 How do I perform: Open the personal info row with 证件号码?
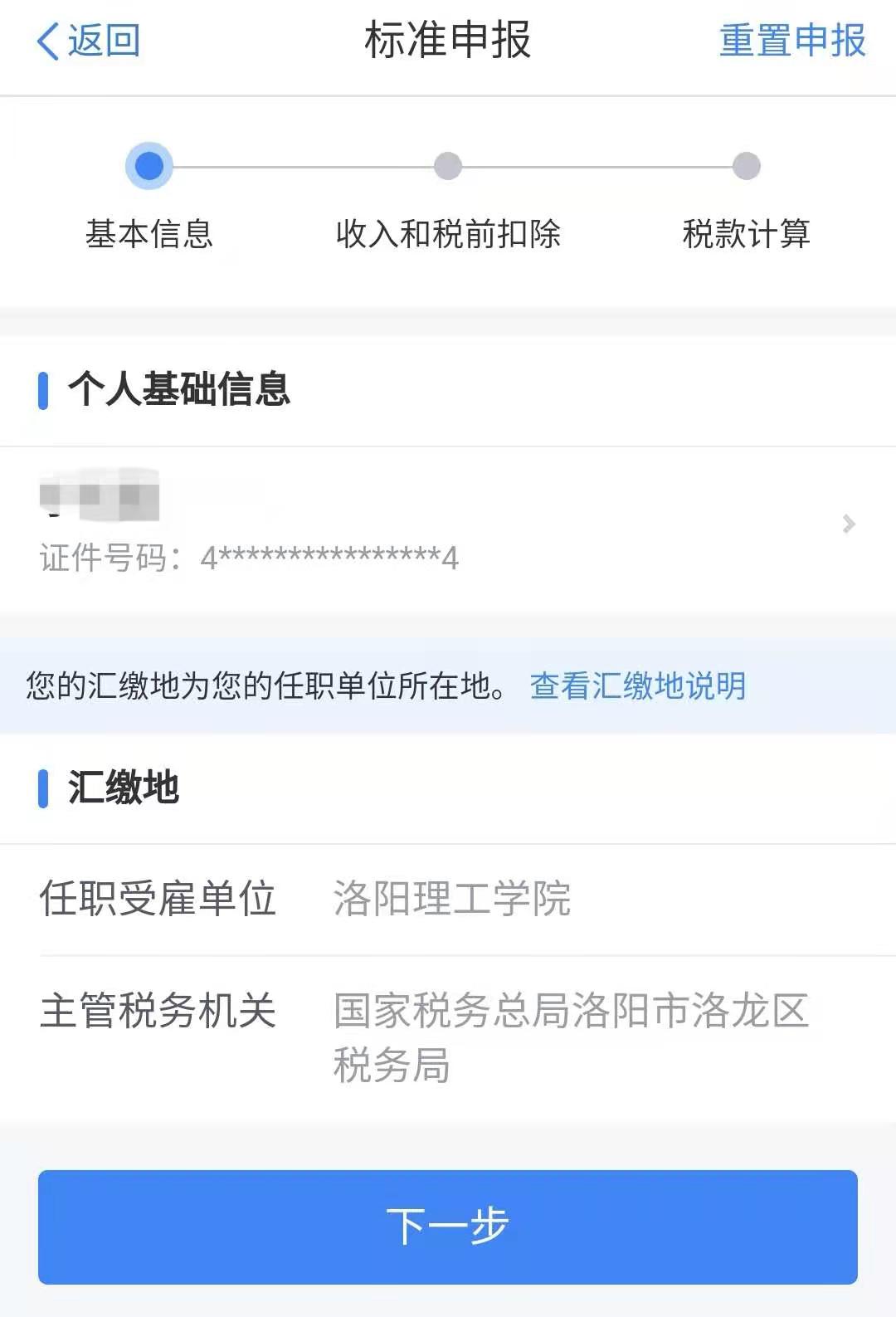(x=448, y=524)
